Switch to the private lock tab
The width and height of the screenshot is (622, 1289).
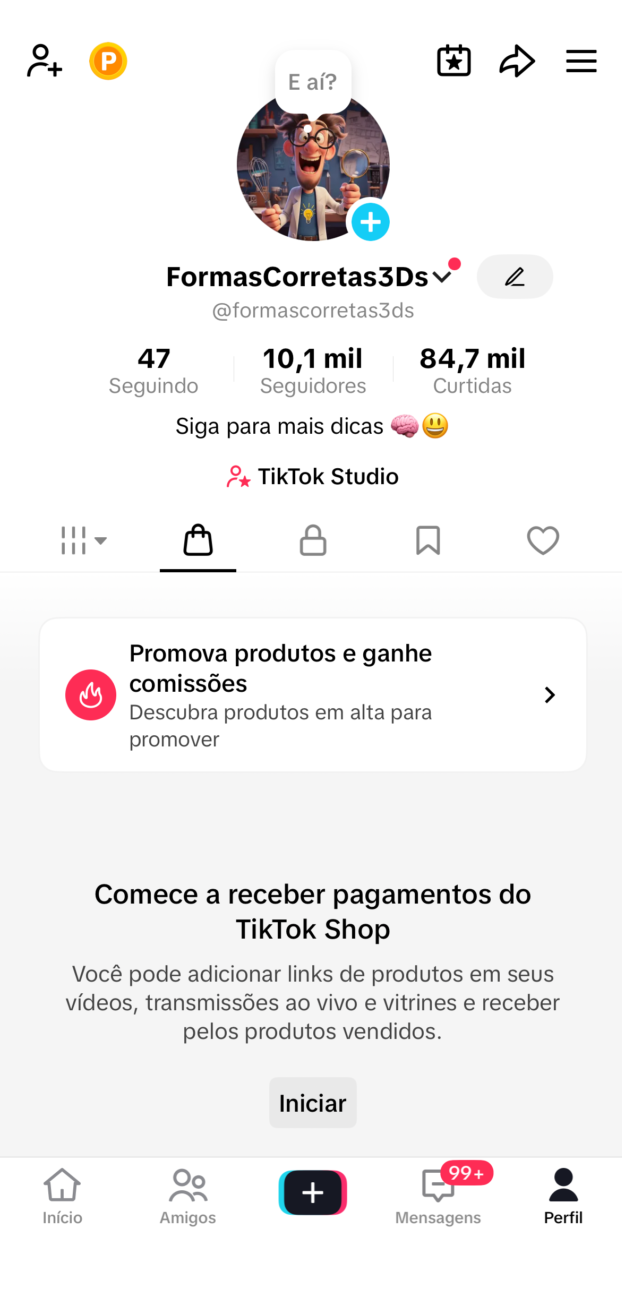tap(313, 541)
